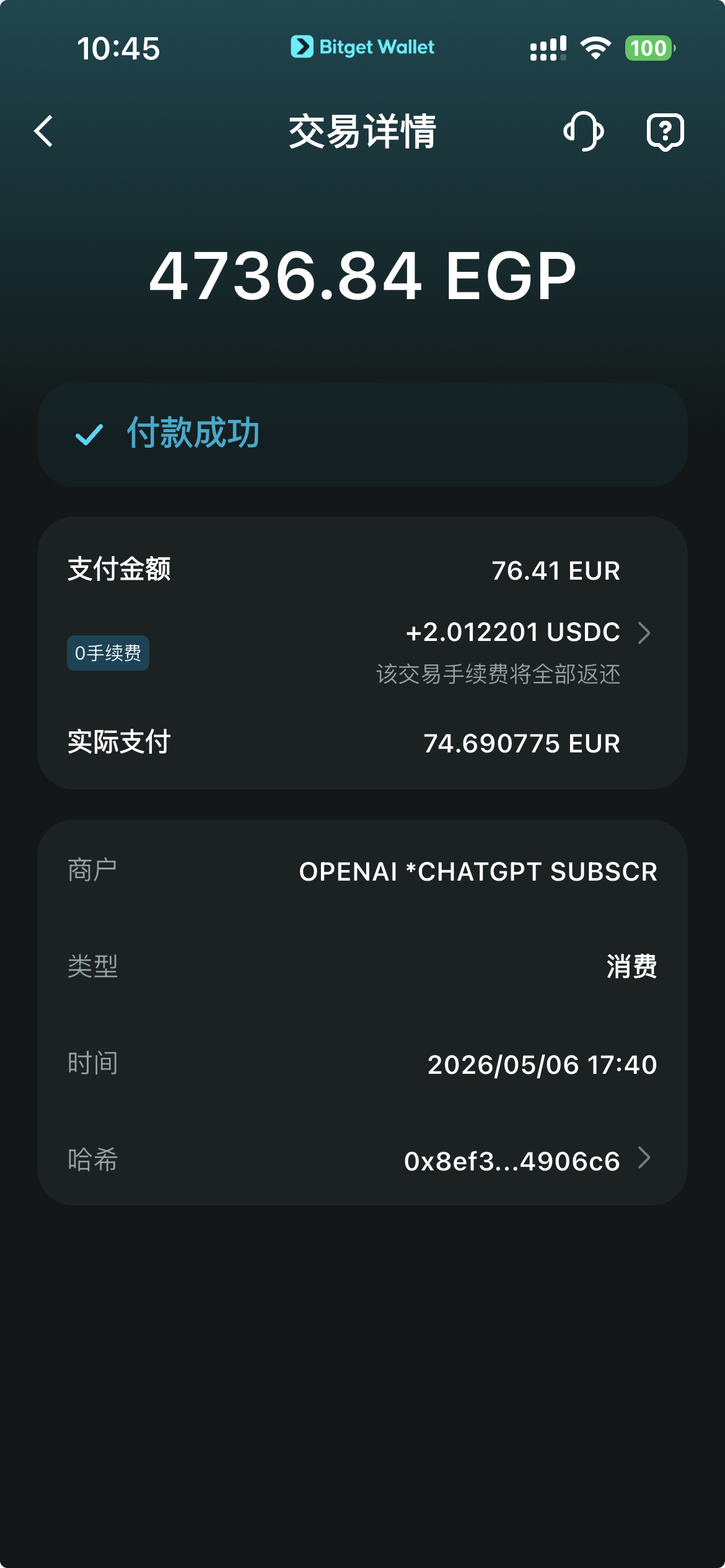The image size is (725, 1568).
Task: Go back from transaction details
Action: tap(43, 131)
